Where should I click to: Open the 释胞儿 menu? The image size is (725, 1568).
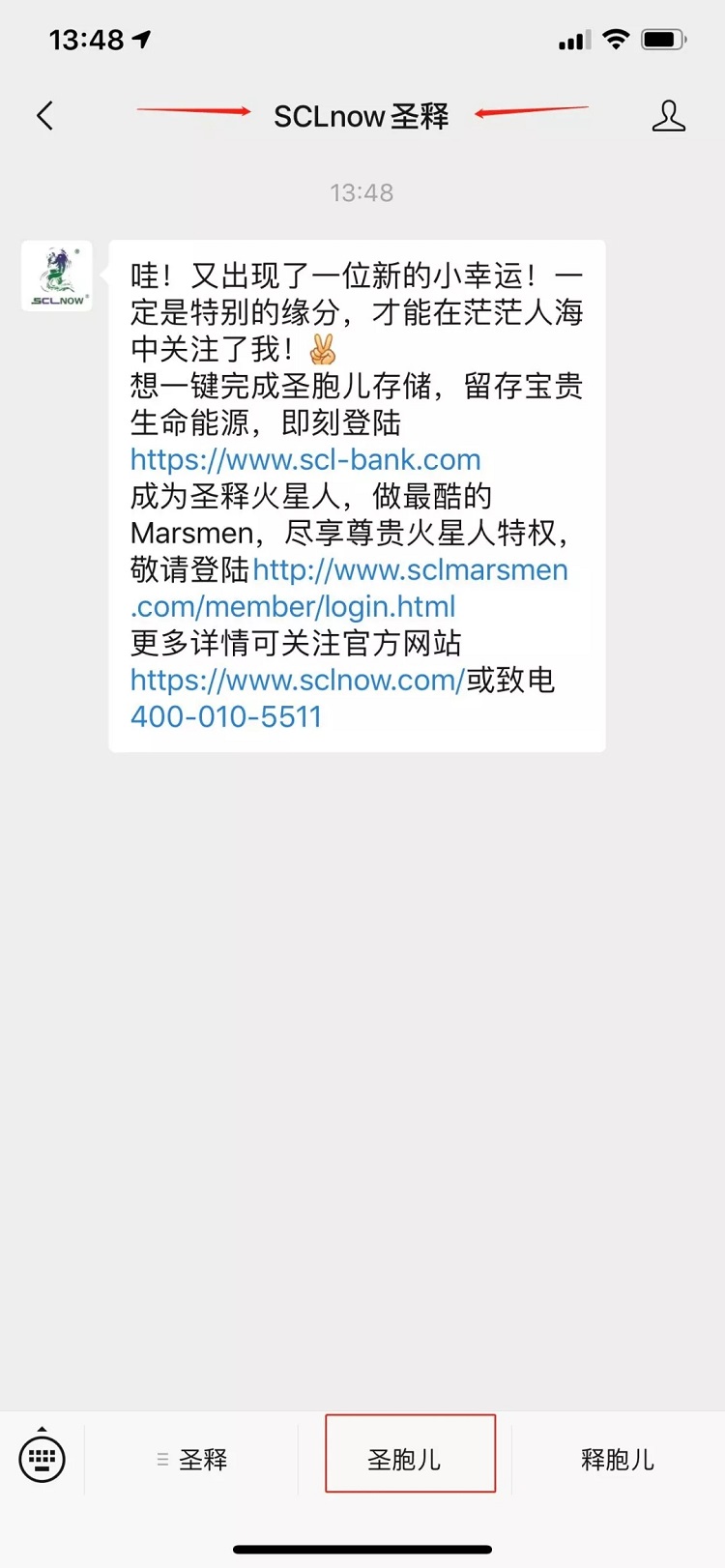pyautogui.click(x=618, y=1459)
